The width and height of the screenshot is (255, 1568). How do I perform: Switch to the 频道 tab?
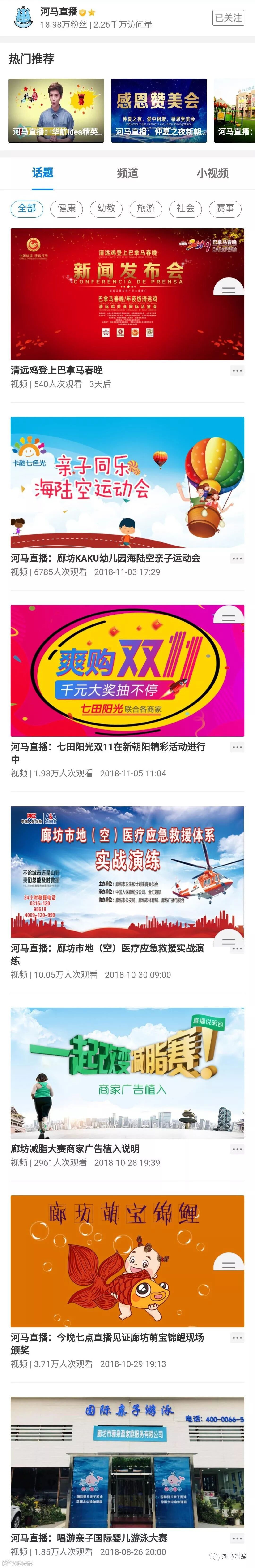tap(127, 173)
